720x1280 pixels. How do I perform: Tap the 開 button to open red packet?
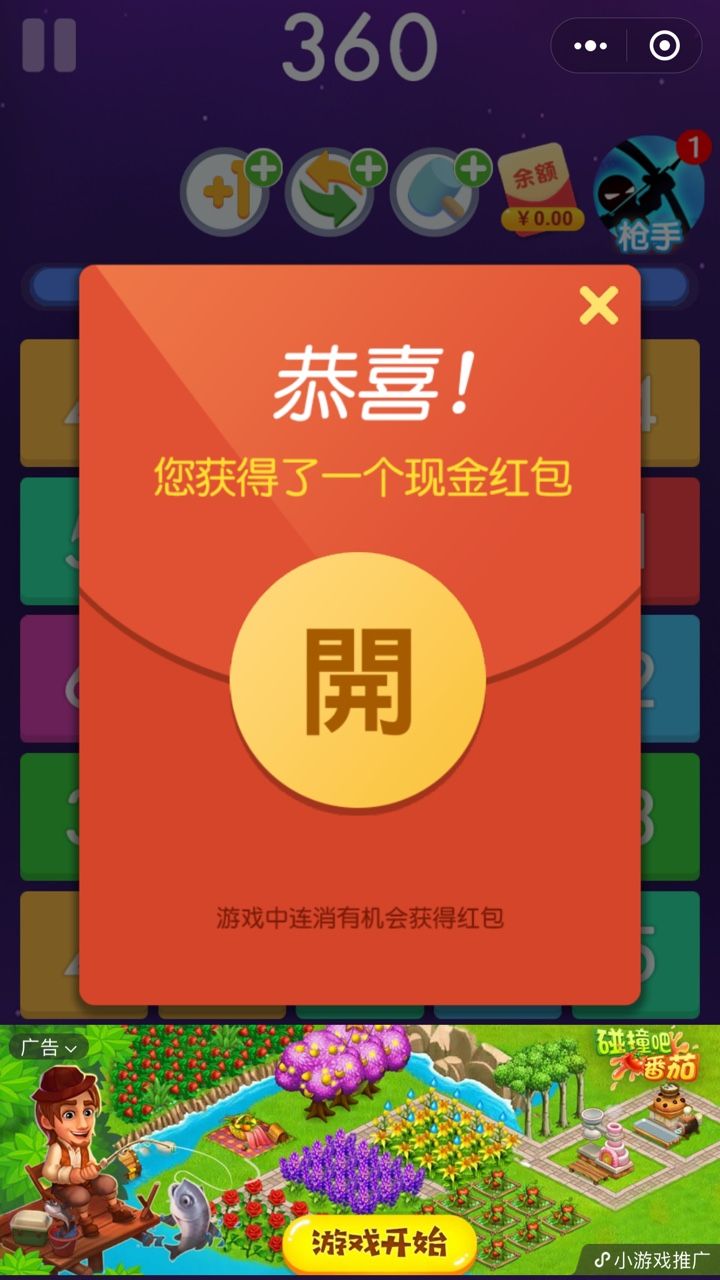click(x=358, y=680)
